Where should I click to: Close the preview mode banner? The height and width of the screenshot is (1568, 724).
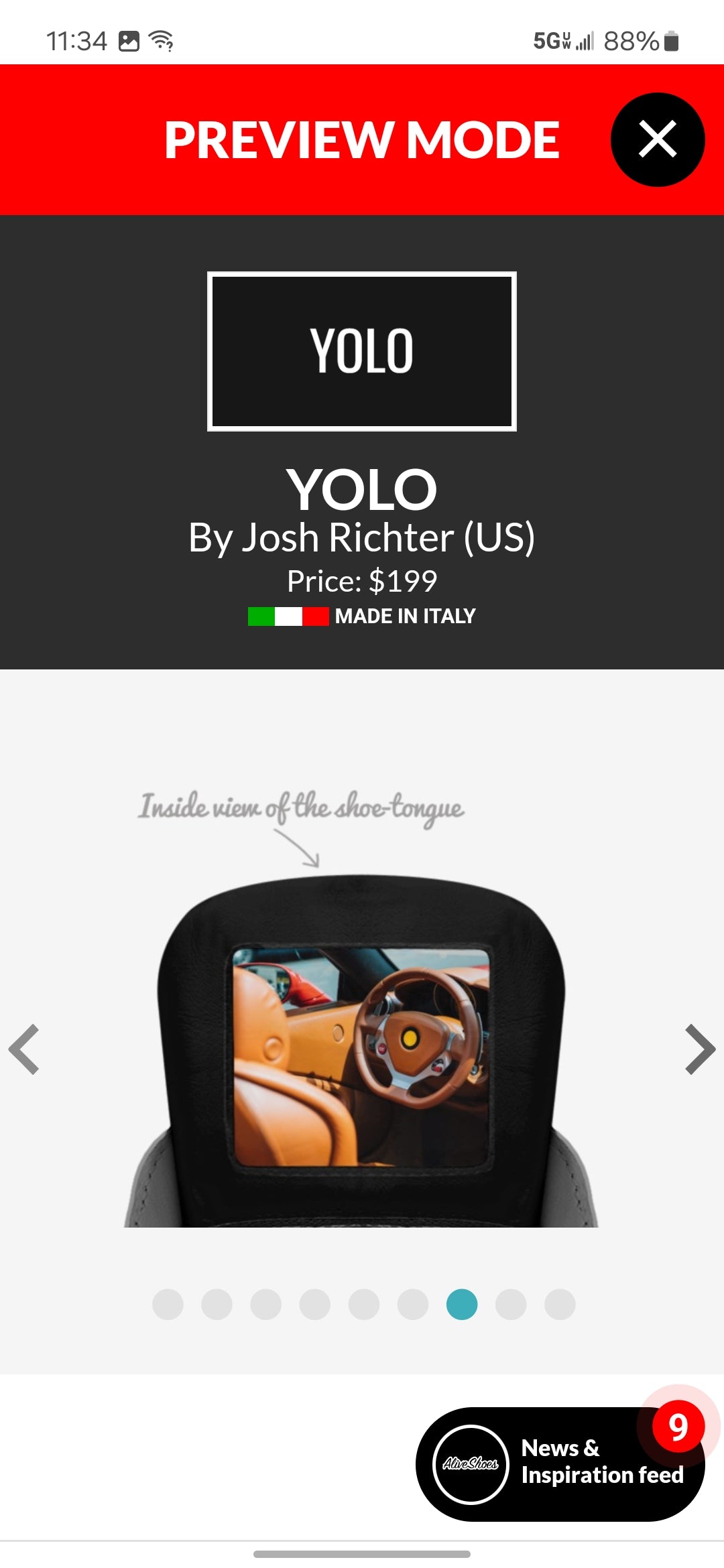tap(657, 139)
